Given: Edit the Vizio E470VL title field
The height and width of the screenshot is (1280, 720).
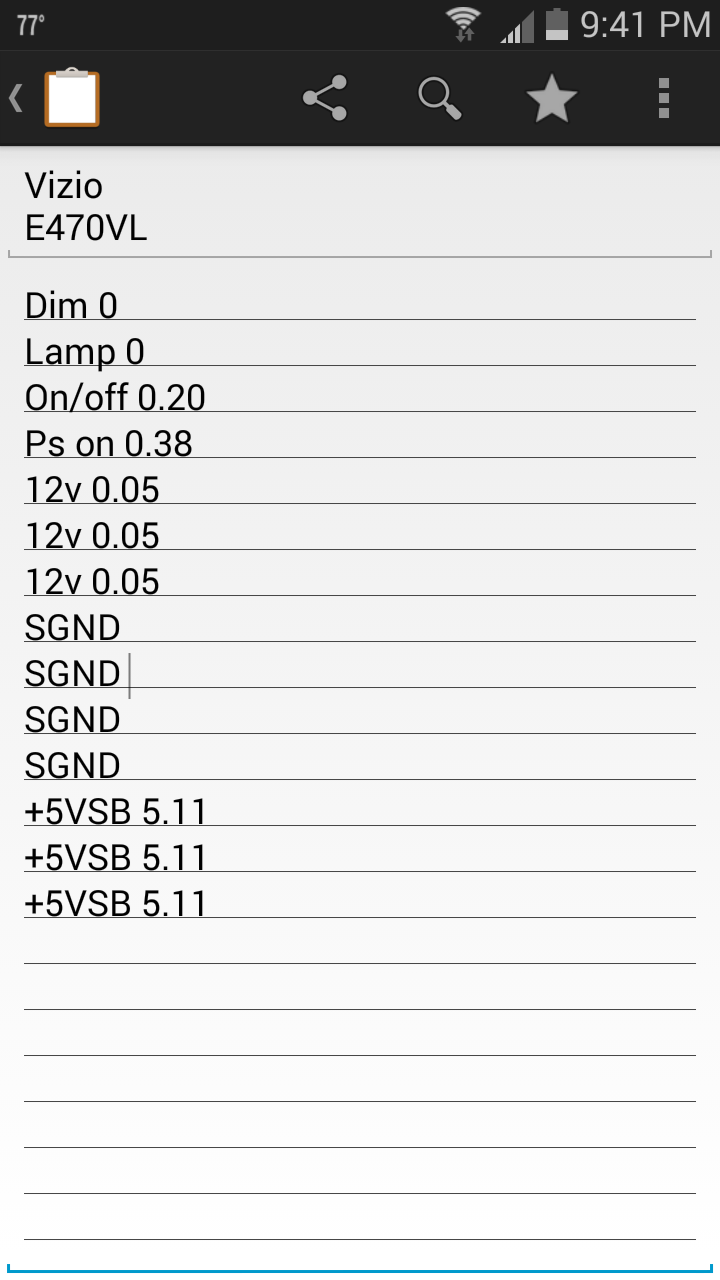Looking at the screenshot, I should 360,208.
